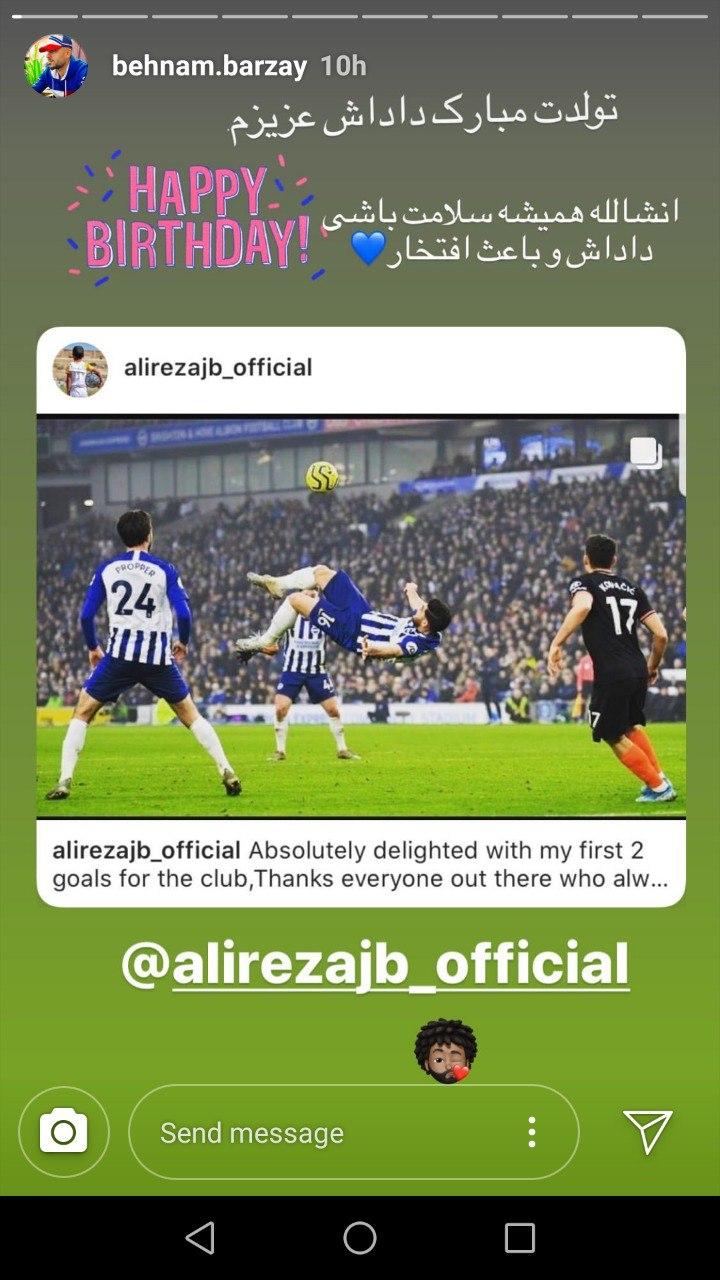Go to the home screen
Screen dimensions: 720x1280
pyautogui.click(x=360, y=1238)
